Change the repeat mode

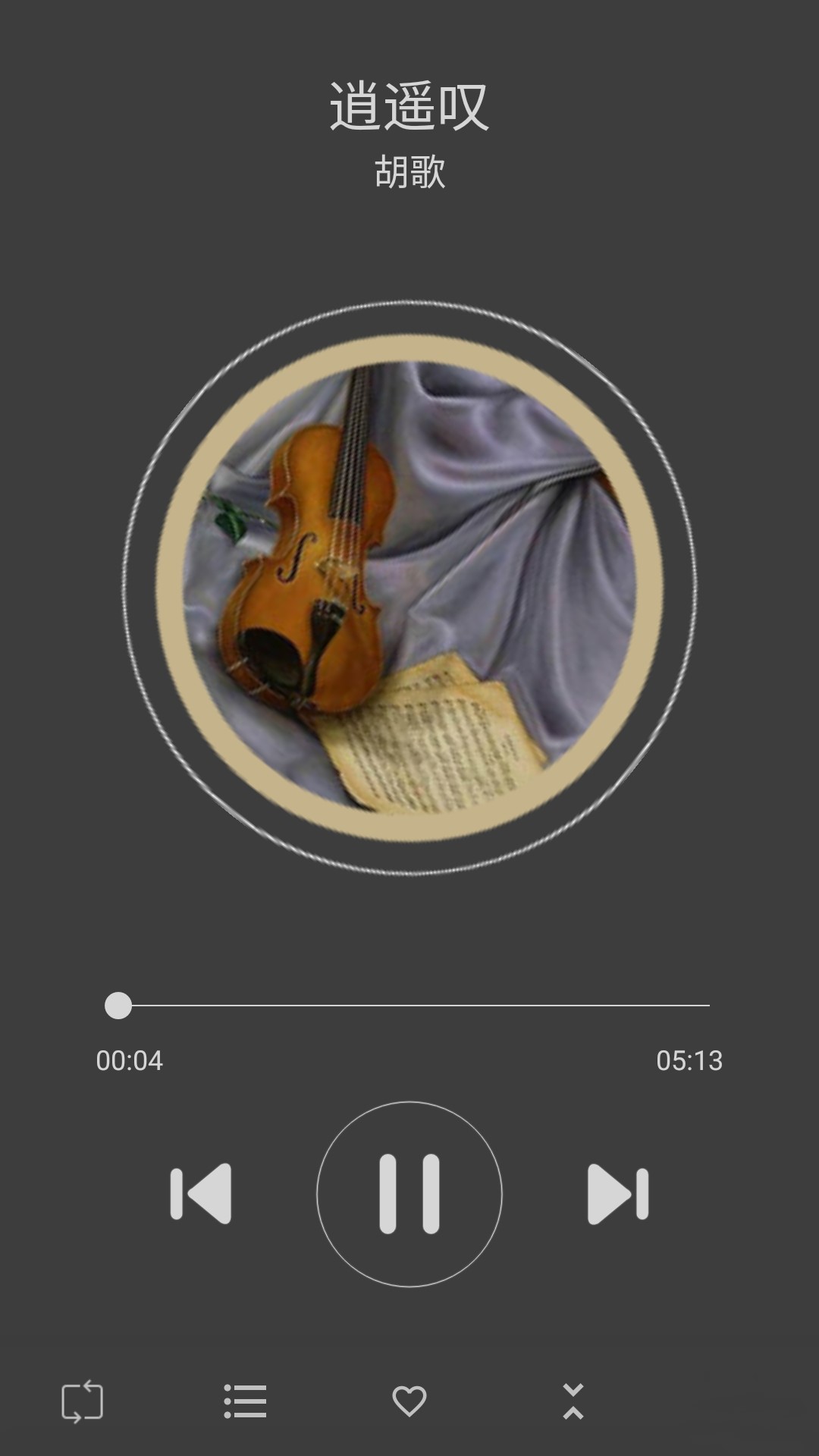[x=82, y=1401]
